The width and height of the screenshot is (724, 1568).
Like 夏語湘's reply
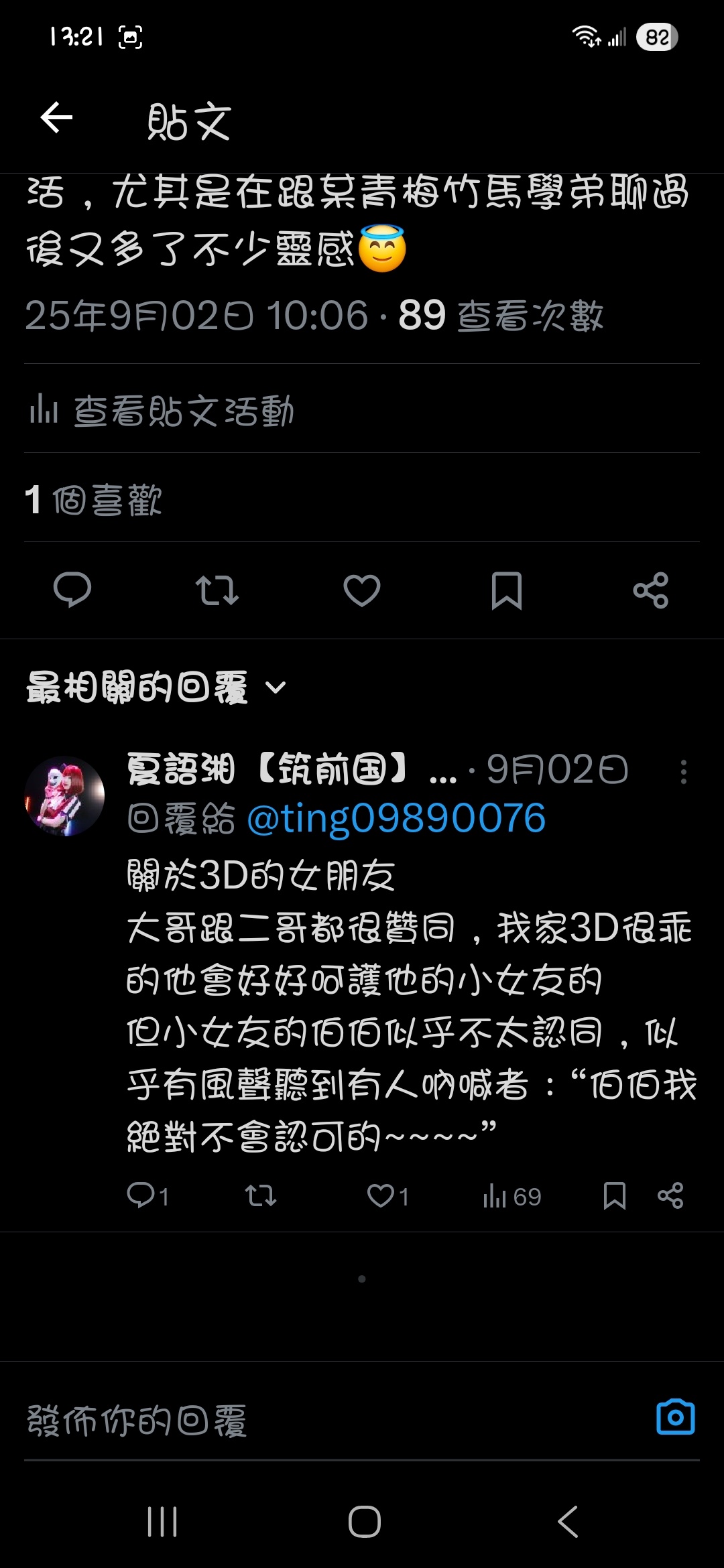pos(381,1195)
